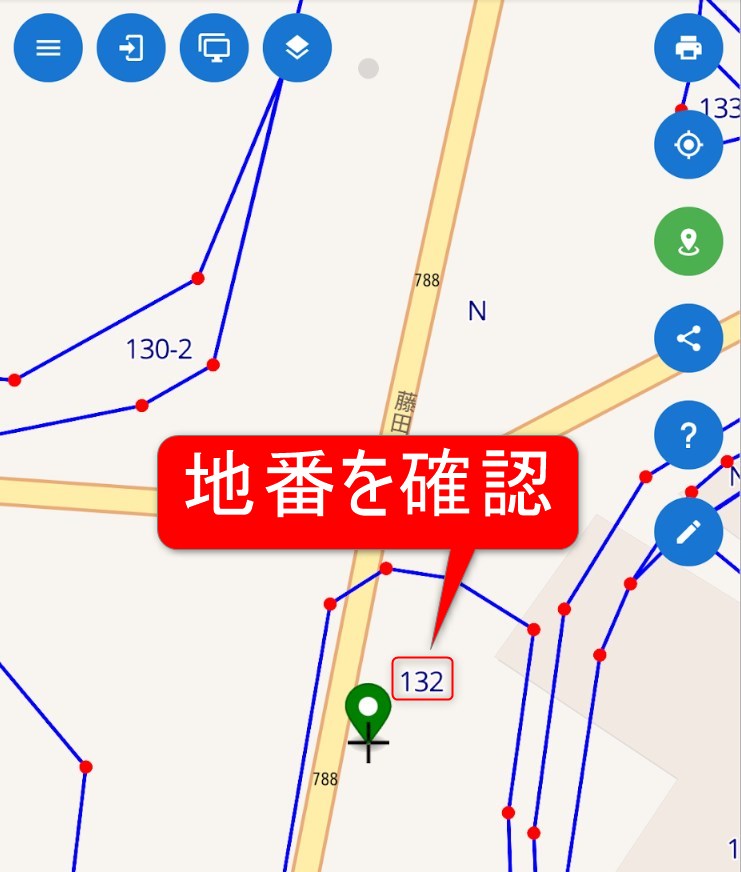This screenshot has width=741, height=872.
Task: Share this map location
Action: (688, 338)
